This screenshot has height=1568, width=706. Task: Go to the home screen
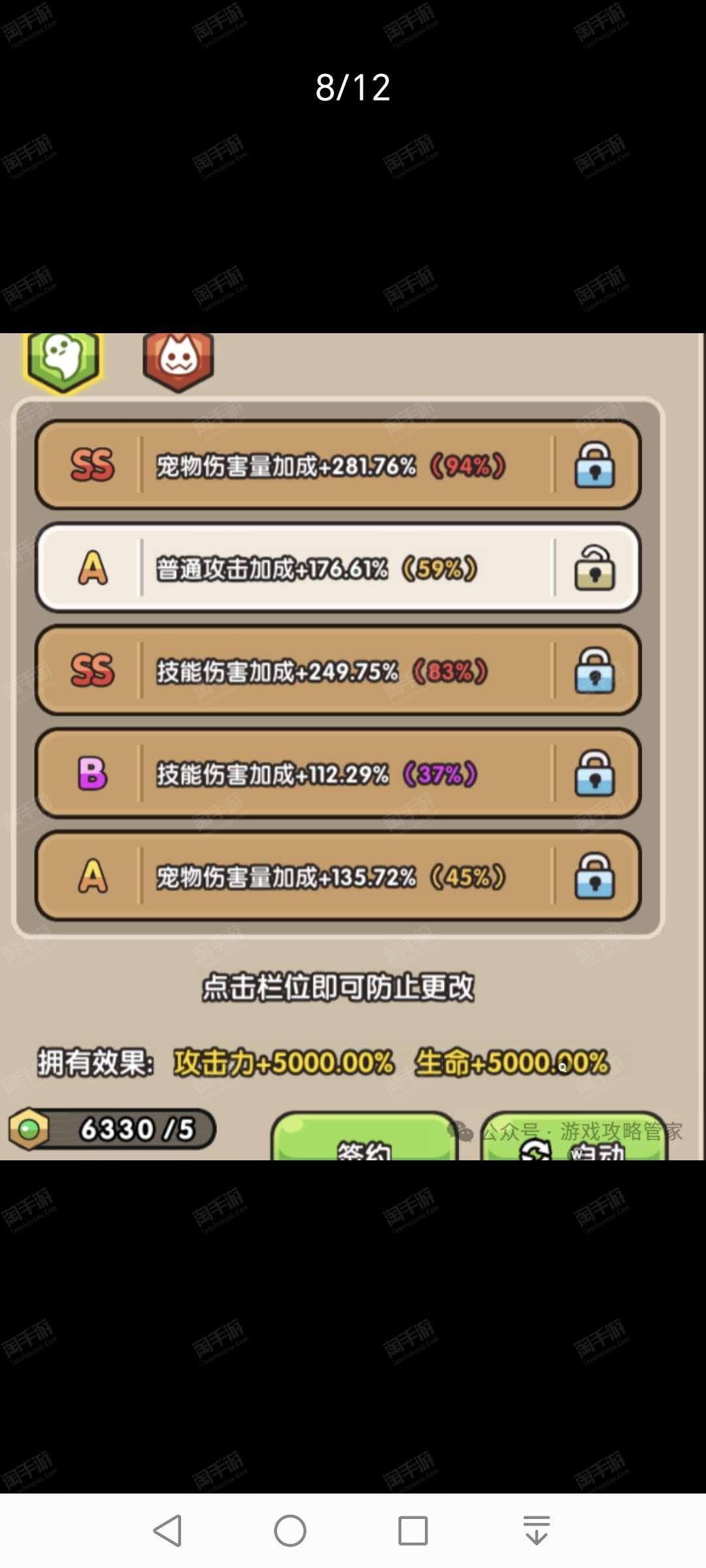(290, 1531)
